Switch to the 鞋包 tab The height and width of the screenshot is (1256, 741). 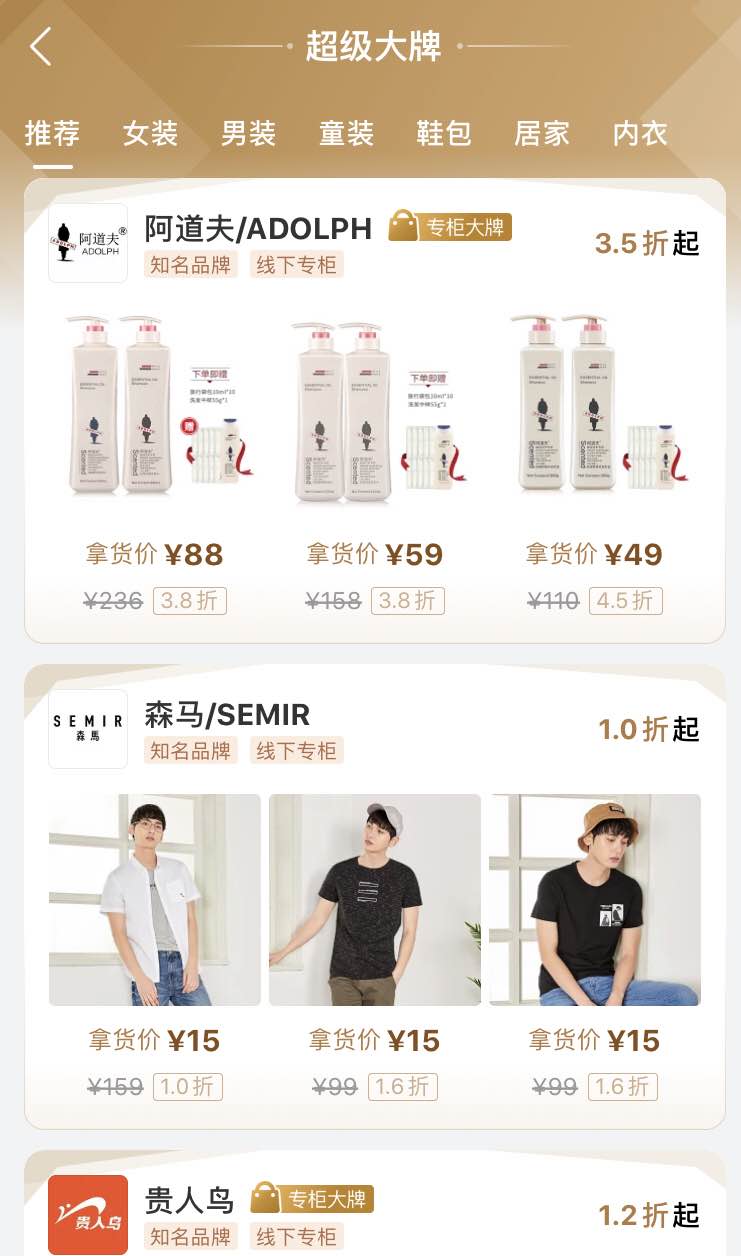444,133
